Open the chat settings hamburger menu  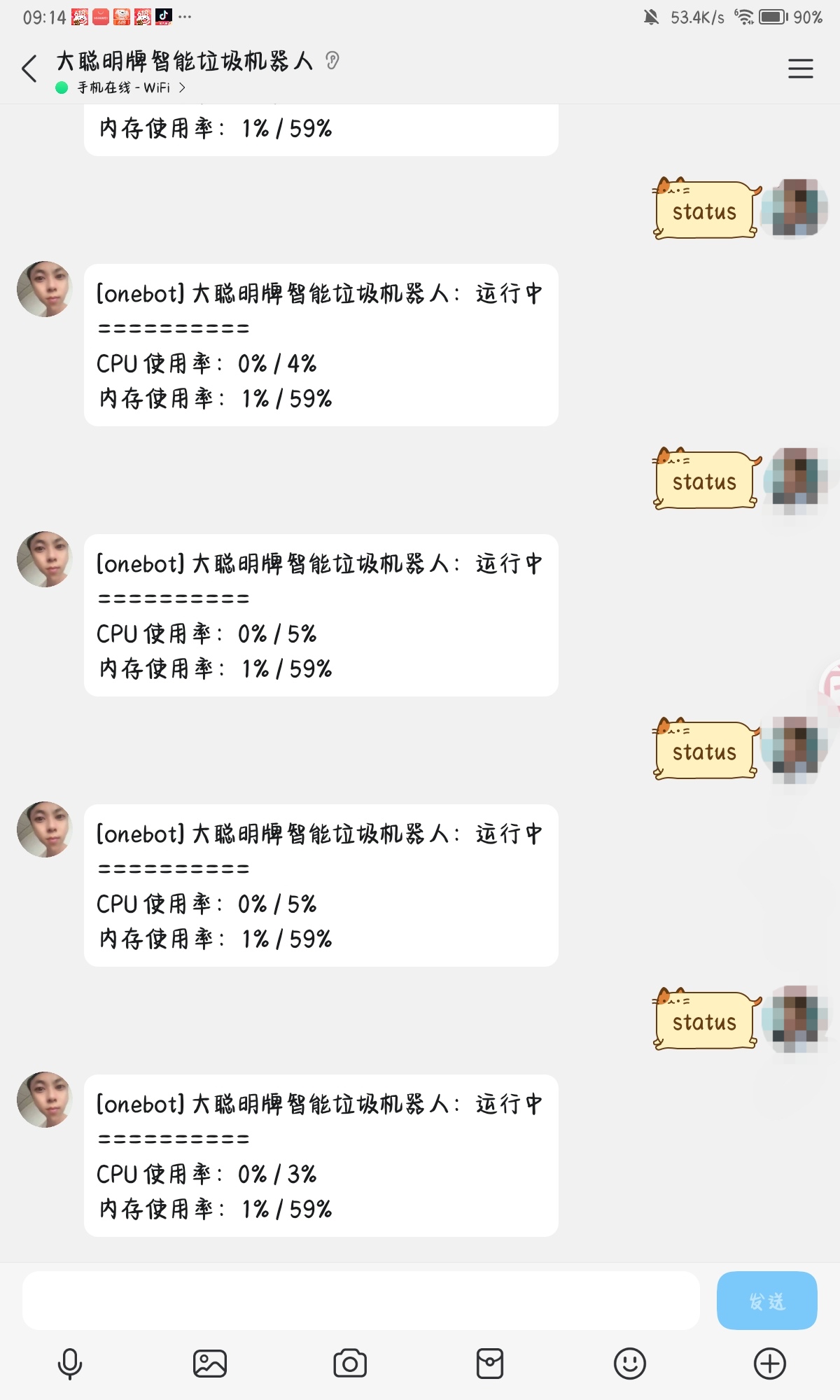coord(800,69)
